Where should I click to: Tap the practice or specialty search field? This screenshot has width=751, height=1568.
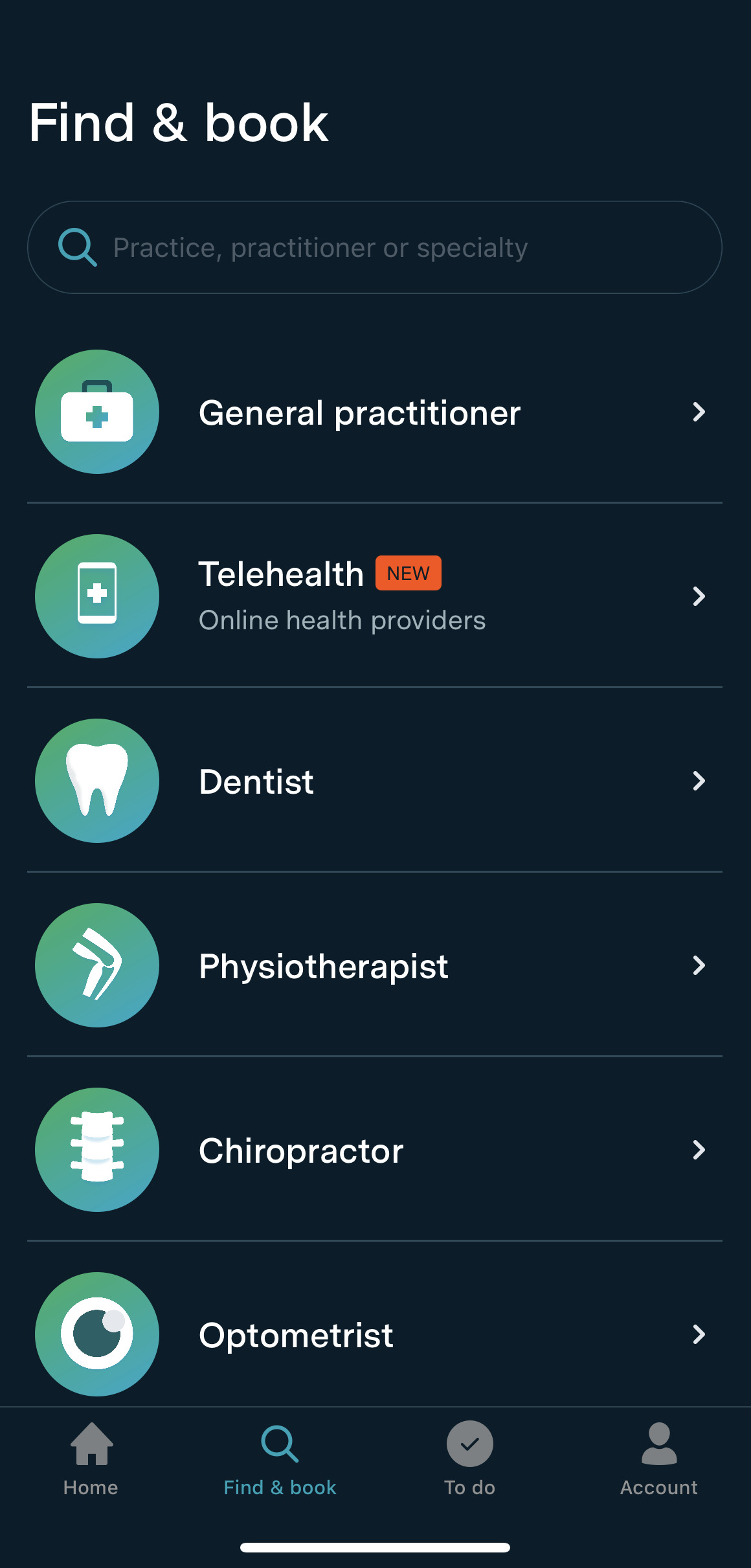[x=374, y=247]
